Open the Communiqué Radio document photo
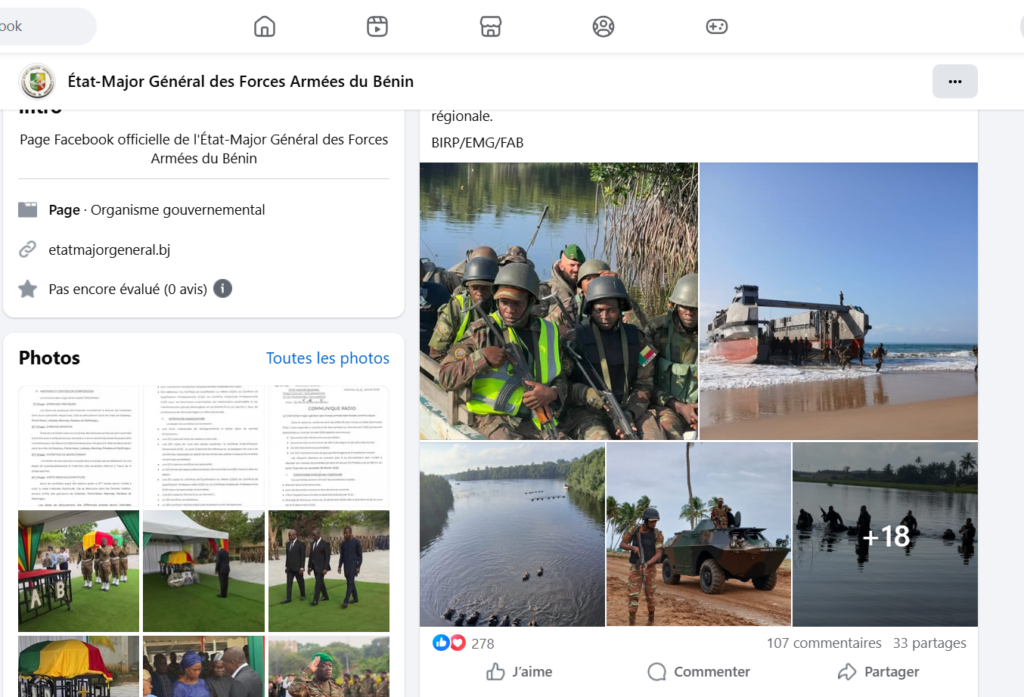 tap(328, 446)
